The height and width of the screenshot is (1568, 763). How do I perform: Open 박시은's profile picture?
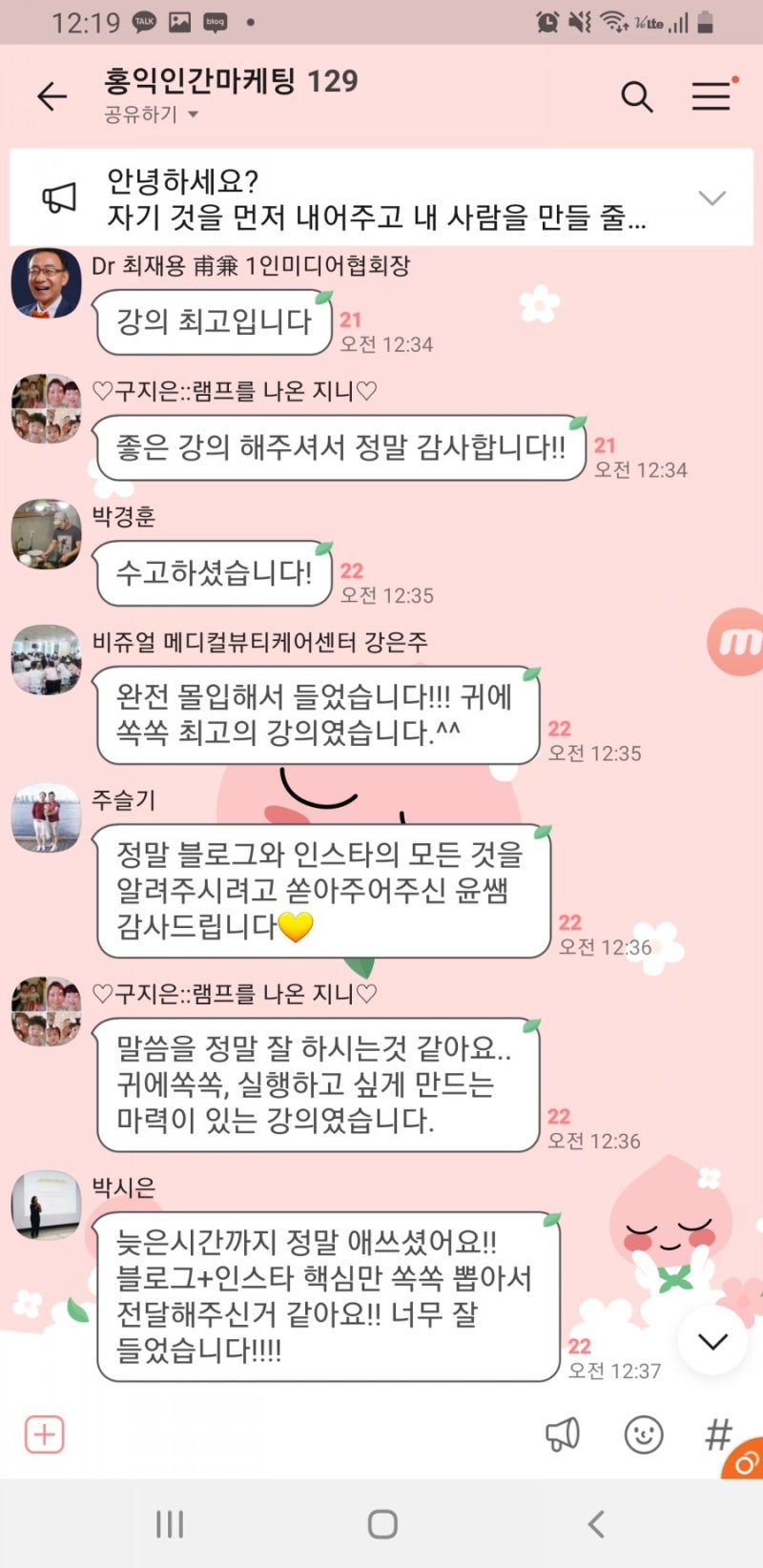(x=46, y=1205)
